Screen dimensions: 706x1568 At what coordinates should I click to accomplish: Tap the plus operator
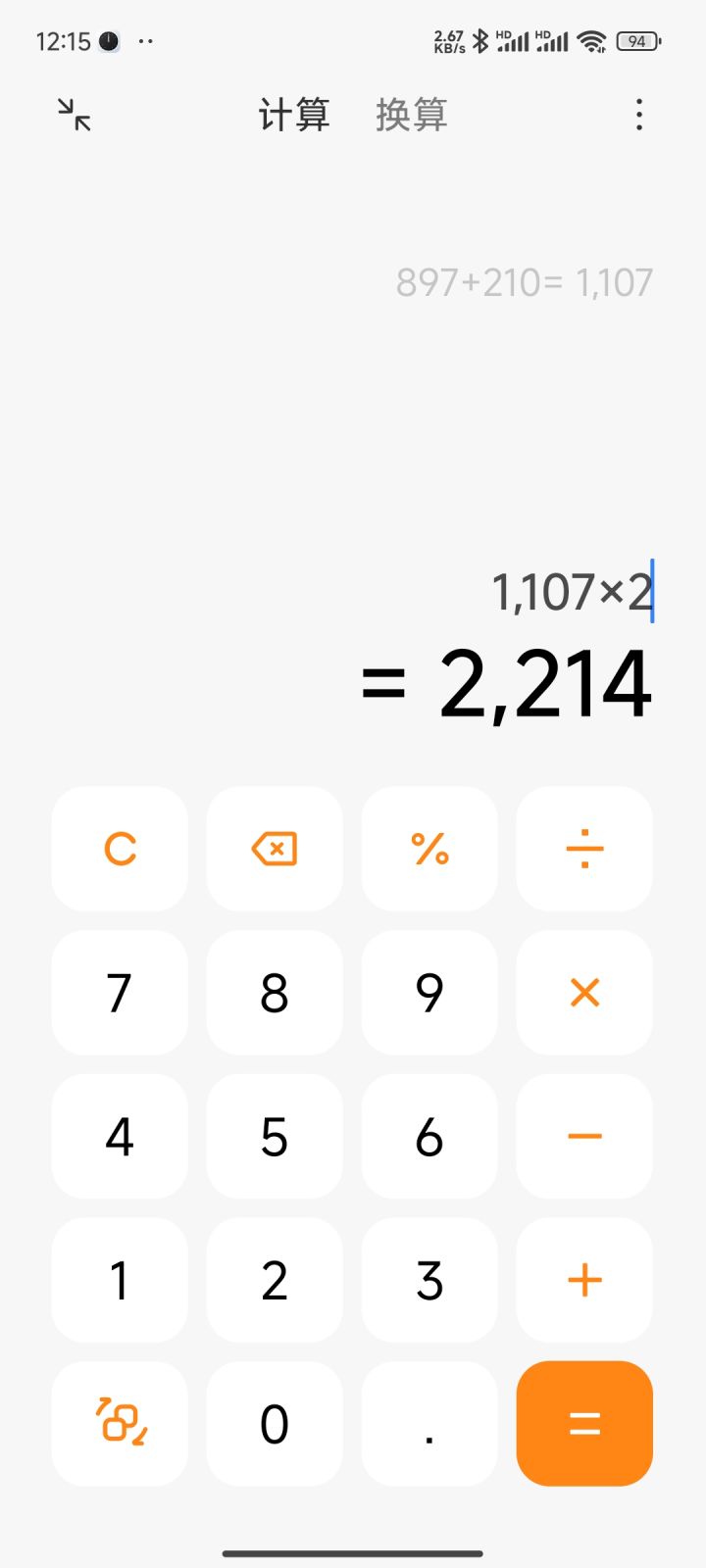[x=584, y=1280]
